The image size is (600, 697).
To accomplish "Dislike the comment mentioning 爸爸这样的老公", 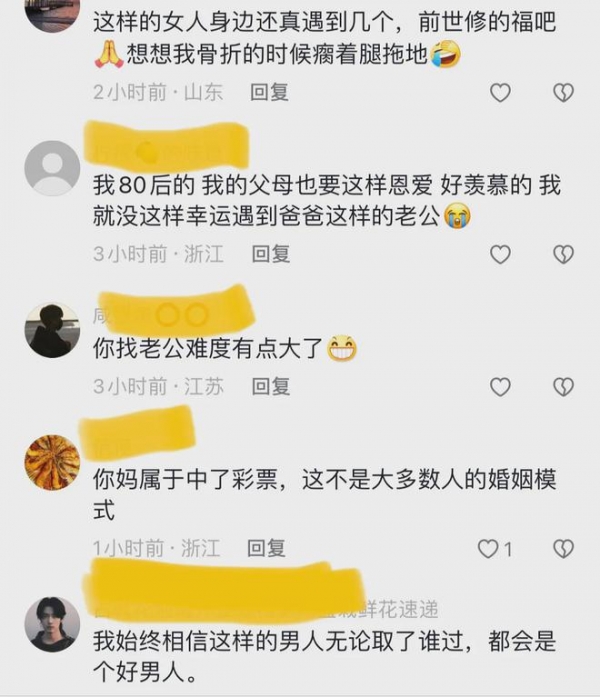I will (563, 254).
